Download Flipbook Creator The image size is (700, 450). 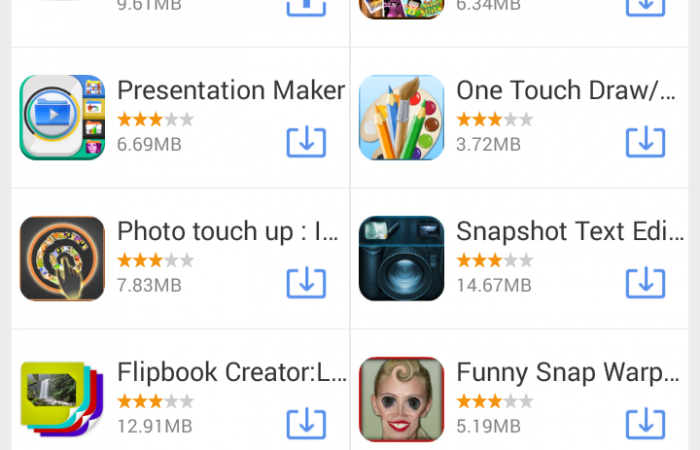coord(306,424)
